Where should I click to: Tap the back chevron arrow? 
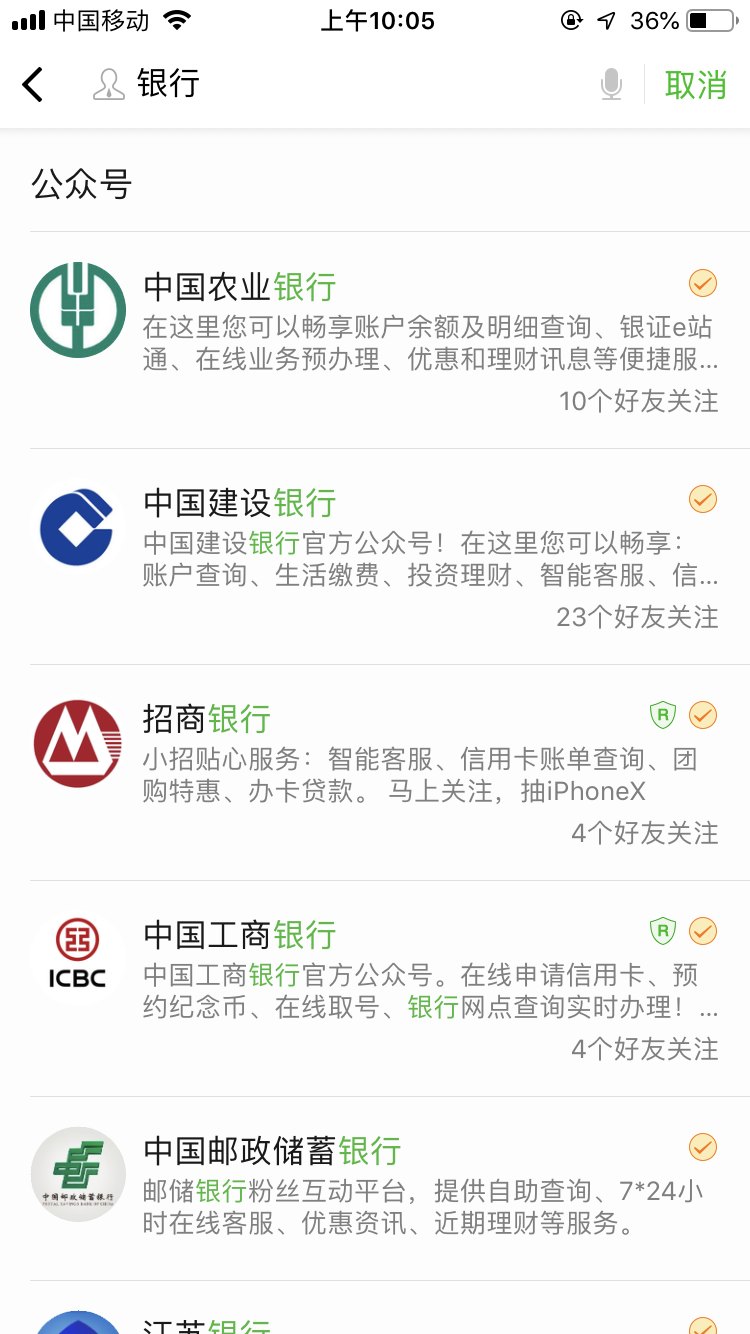[x=32, y=85]
